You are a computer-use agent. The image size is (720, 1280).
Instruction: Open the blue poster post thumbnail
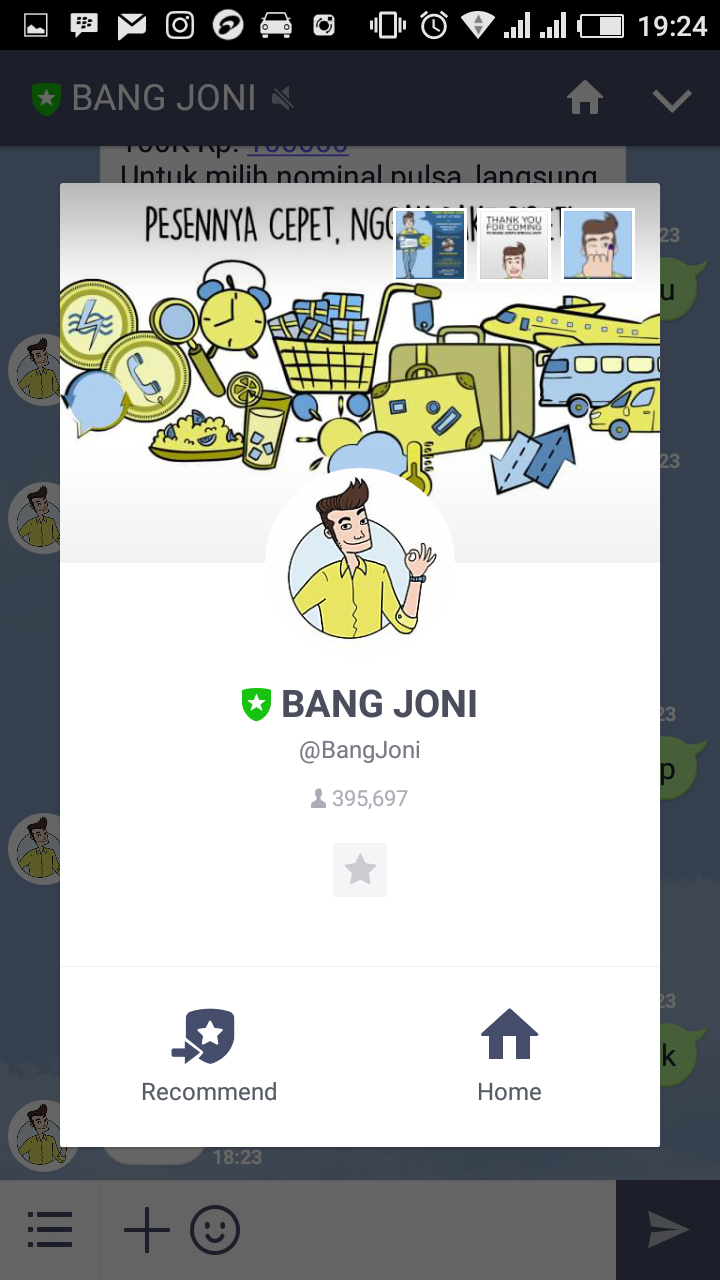coord(430,244)
